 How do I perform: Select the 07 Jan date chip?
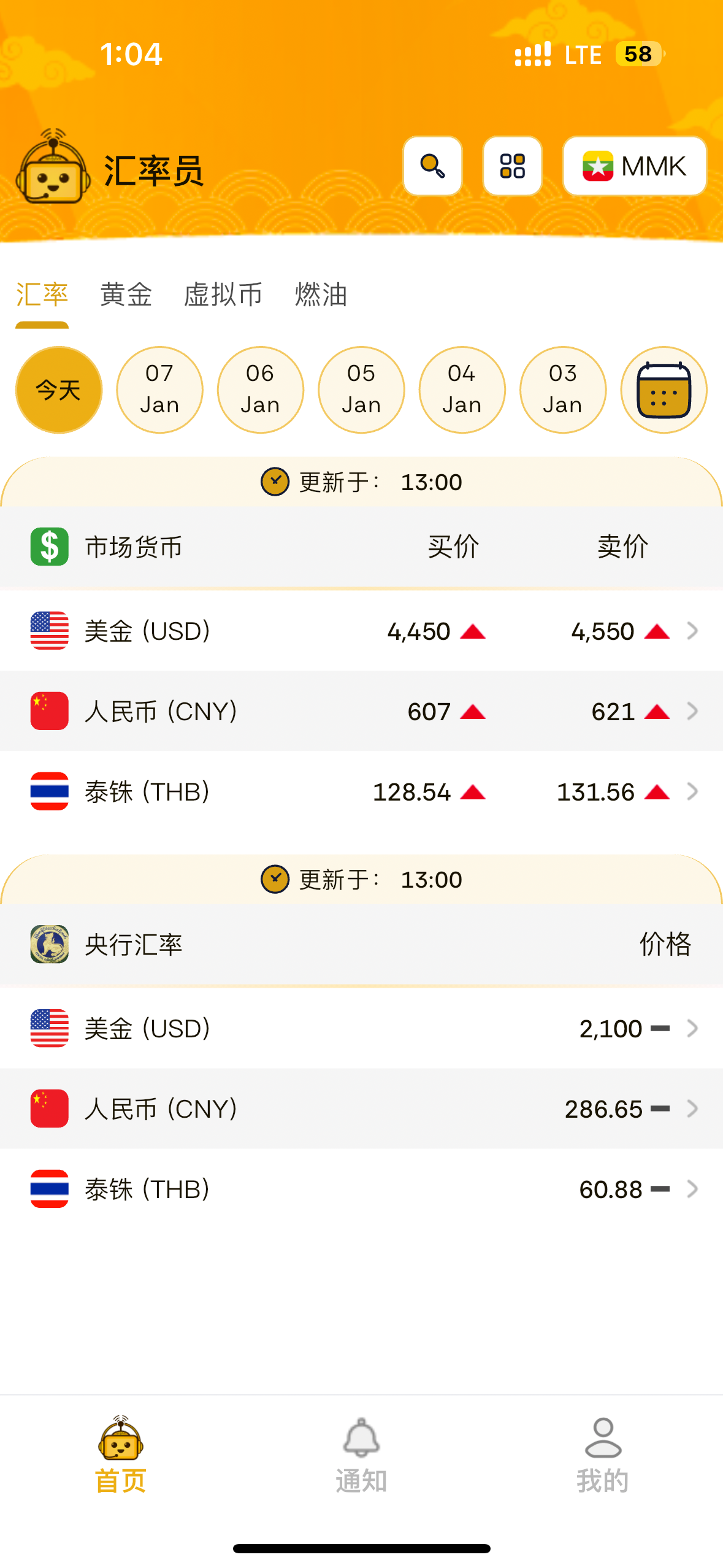point(159,390)
